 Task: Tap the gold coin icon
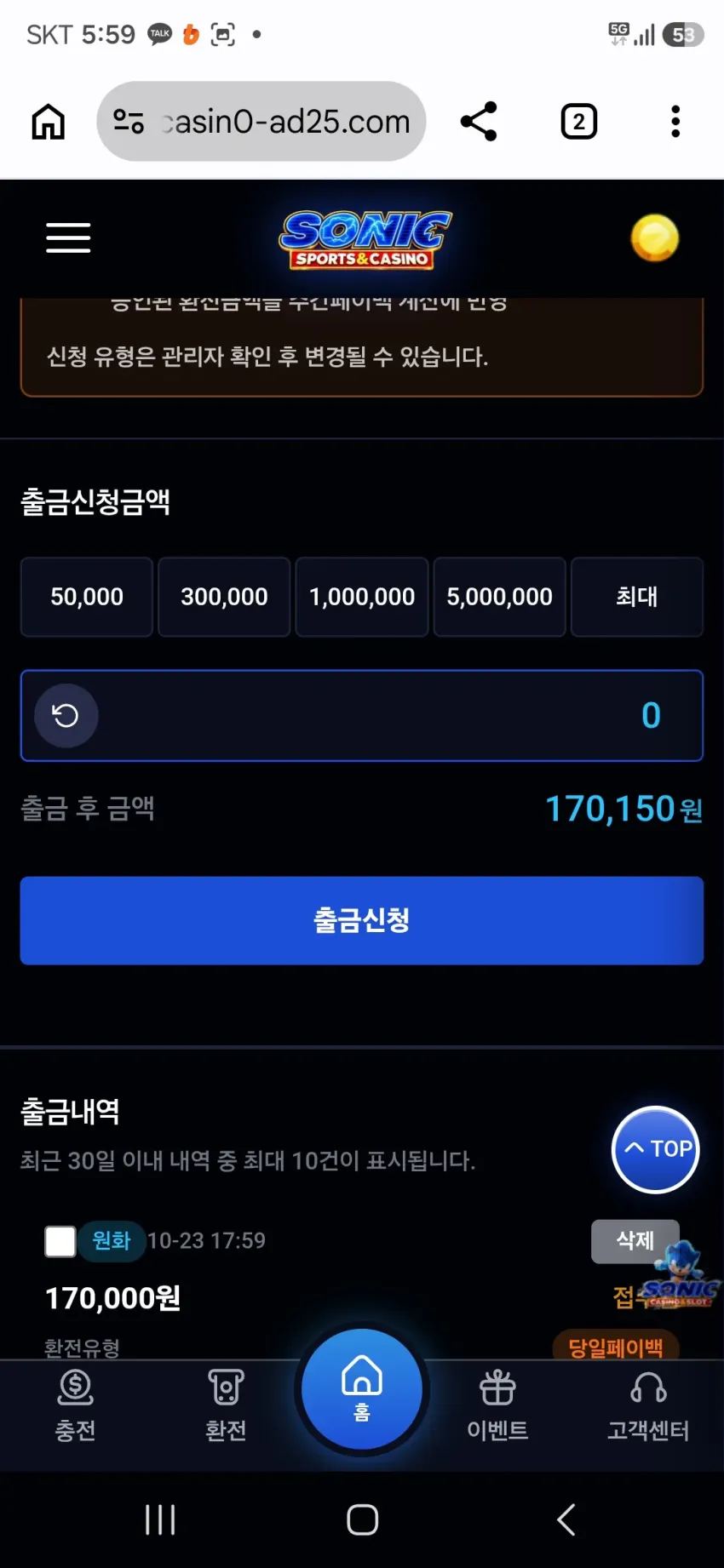click(x=654, y=238)
